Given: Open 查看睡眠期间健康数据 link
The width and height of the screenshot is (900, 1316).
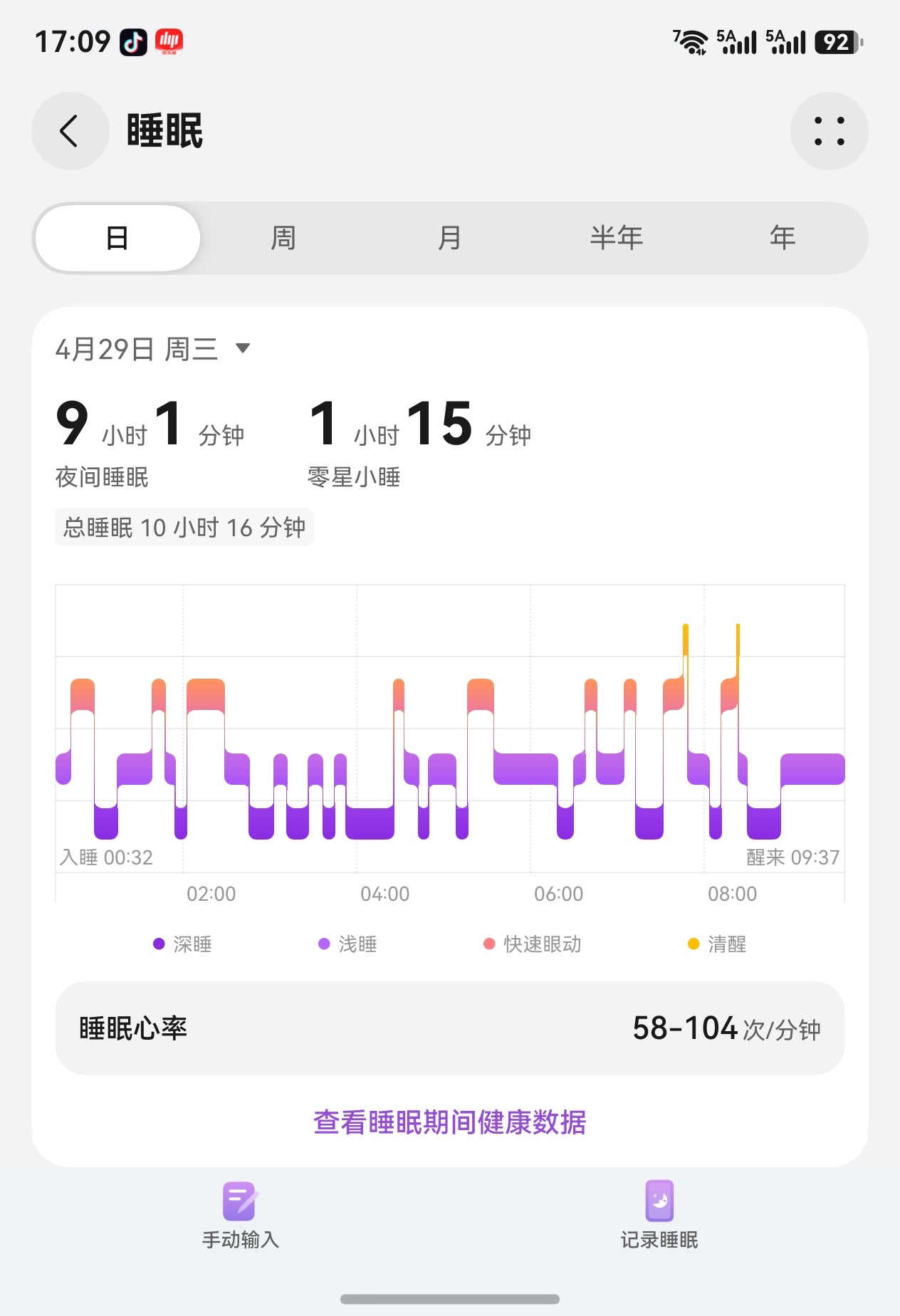Looking at the screenshot, I should tap(449, 1123).
